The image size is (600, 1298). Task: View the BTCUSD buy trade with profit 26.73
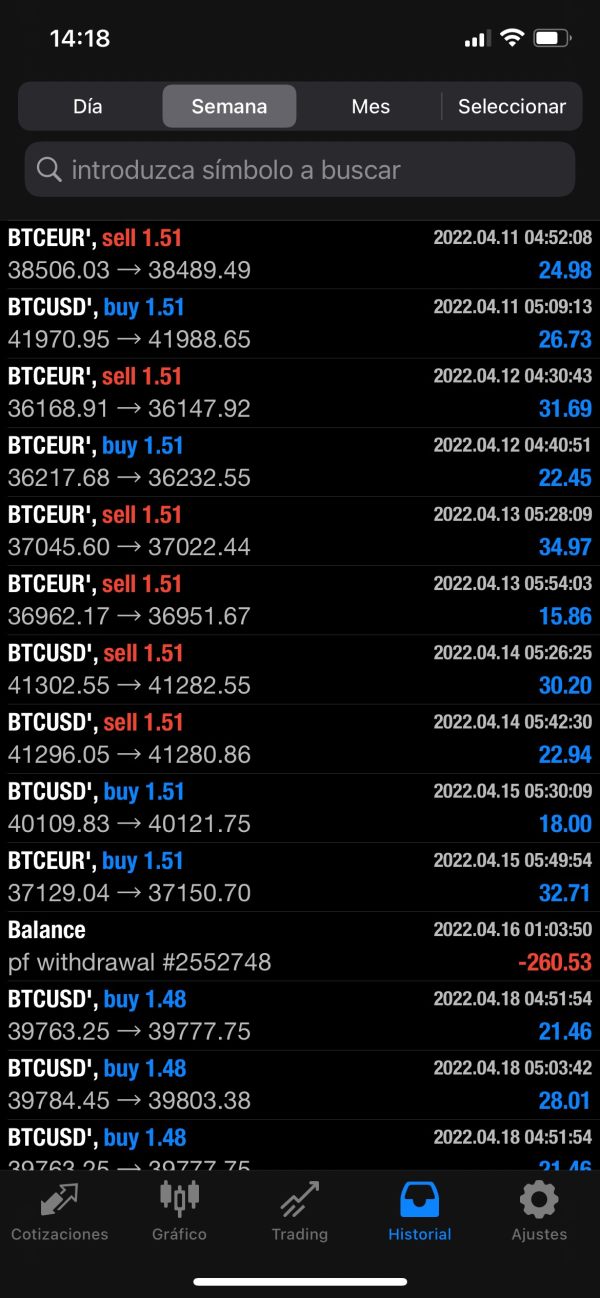click(300, 323)
